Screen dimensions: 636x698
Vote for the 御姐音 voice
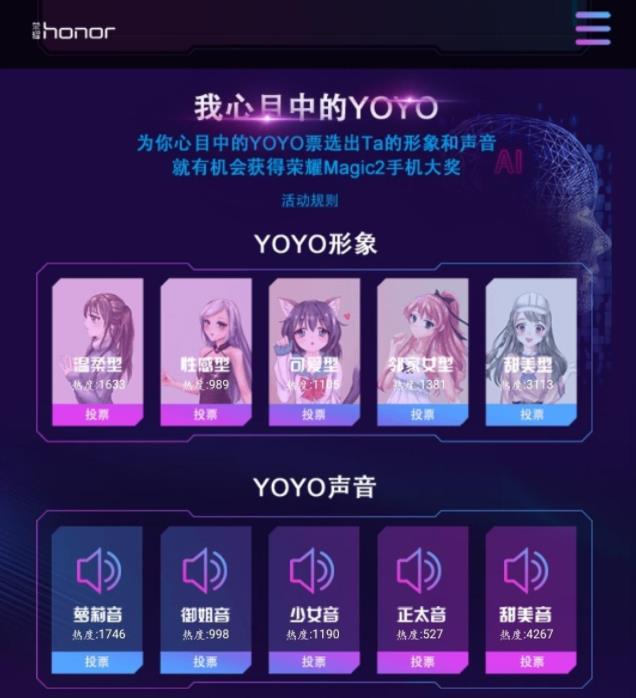[x=205, y=661]
